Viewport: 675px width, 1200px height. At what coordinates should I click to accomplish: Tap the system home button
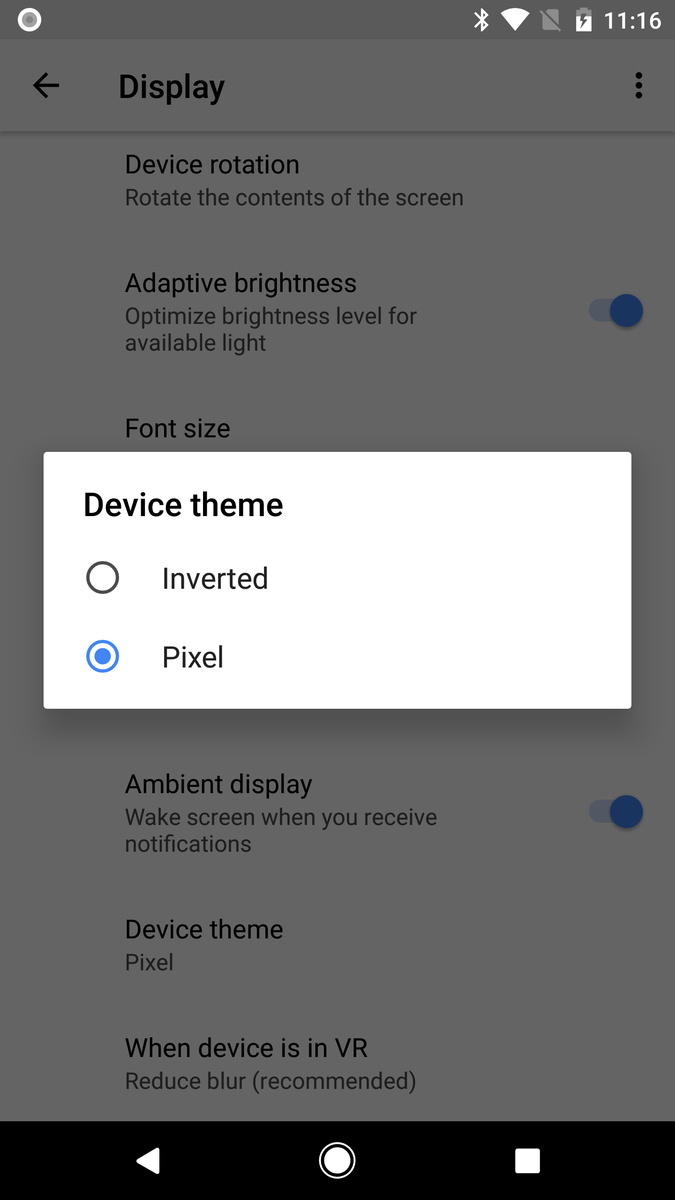337,1160
